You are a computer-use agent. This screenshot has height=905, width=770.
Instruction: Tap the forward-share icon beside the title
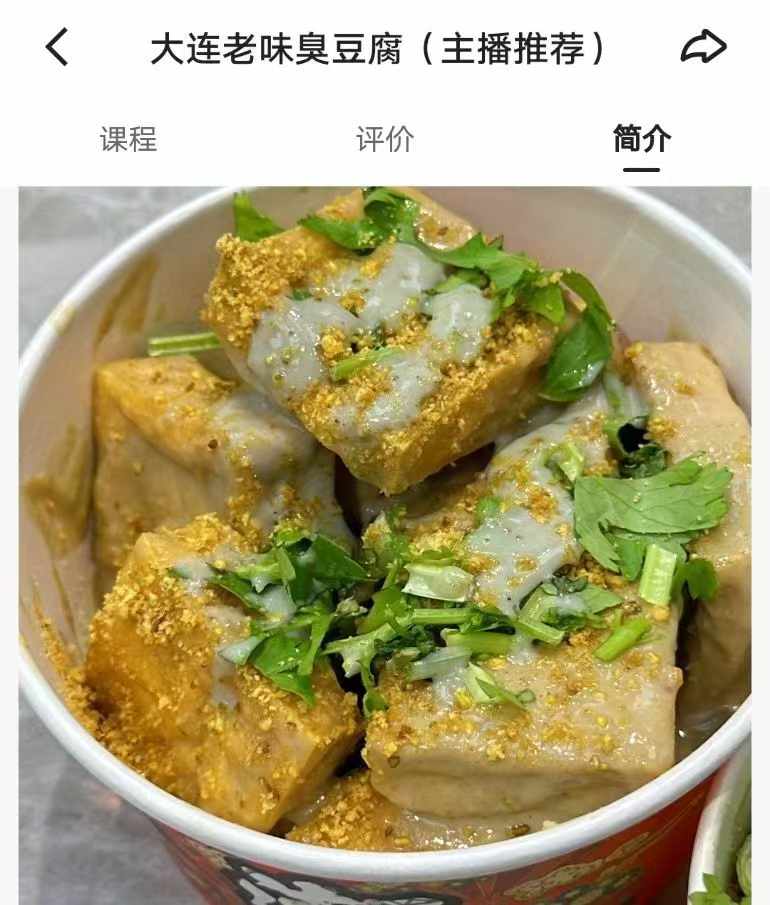[x=703, y=45]
